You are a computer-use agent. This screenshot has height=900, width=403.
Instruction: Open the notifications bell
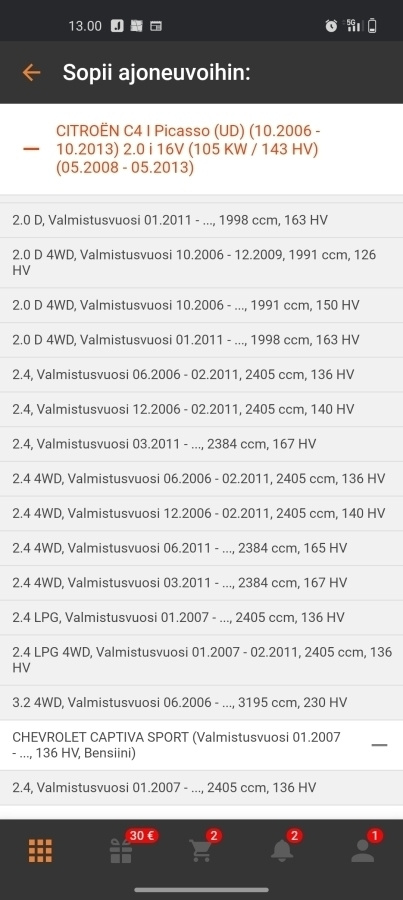click(282, 851)
